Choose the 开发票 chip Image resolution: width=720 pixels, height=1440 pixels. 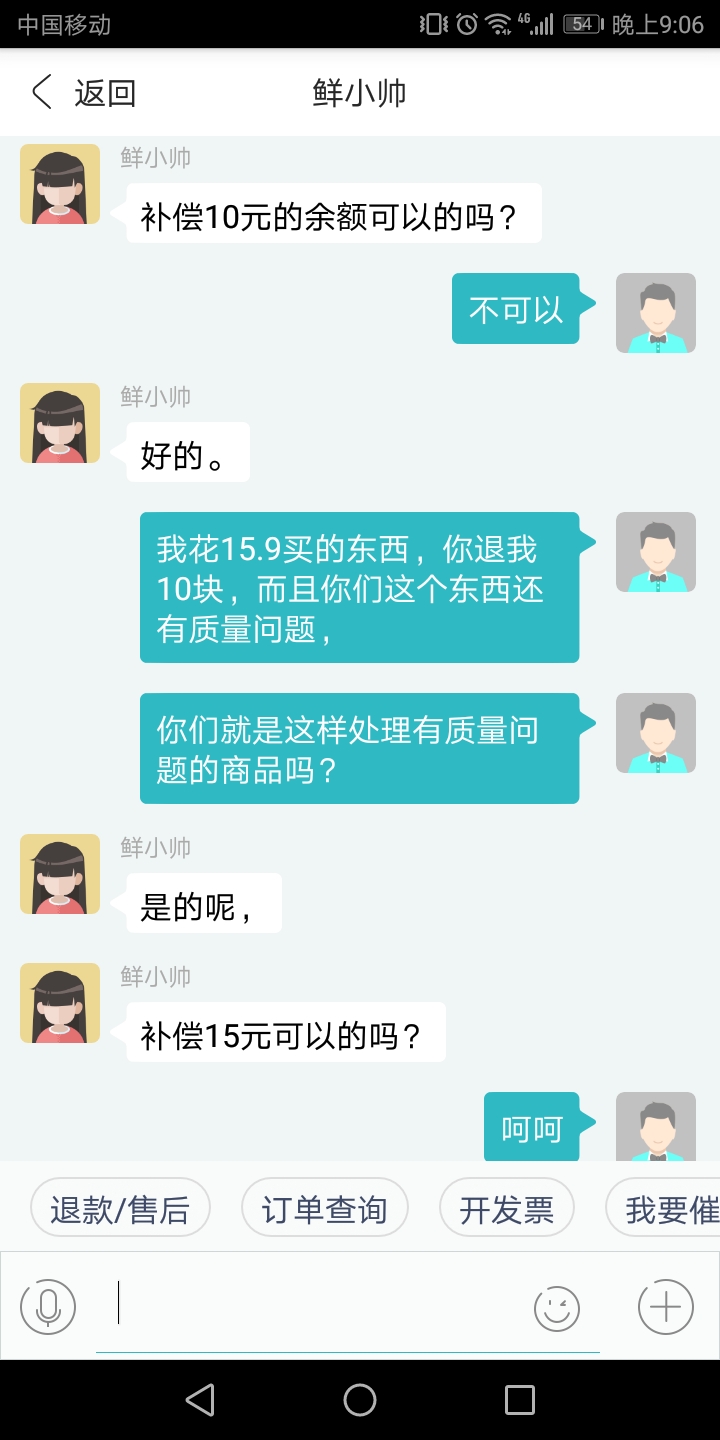(506, 1210)
